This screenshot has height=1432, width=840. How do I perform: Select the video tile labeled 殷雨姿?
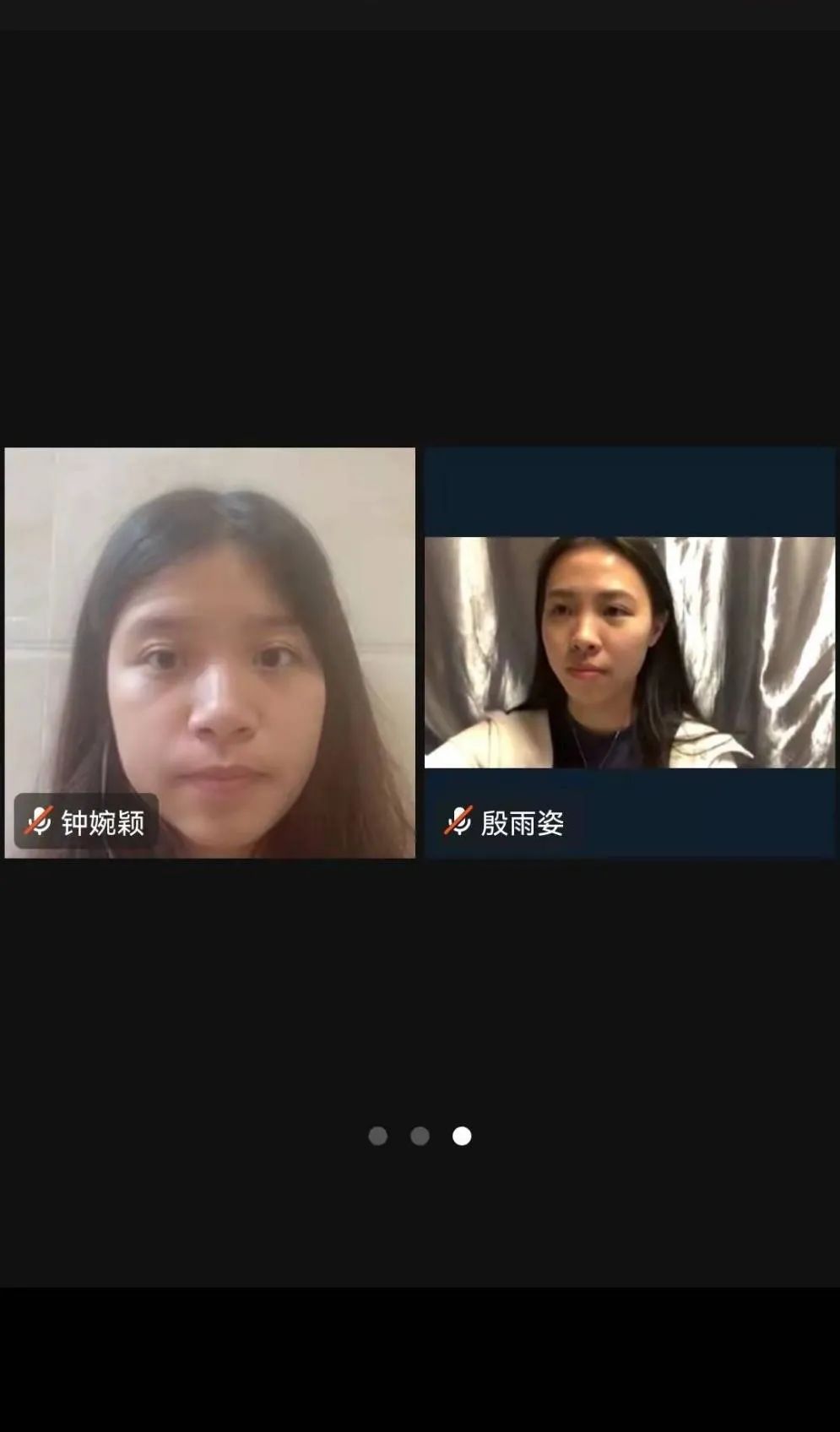pos(630,652)
